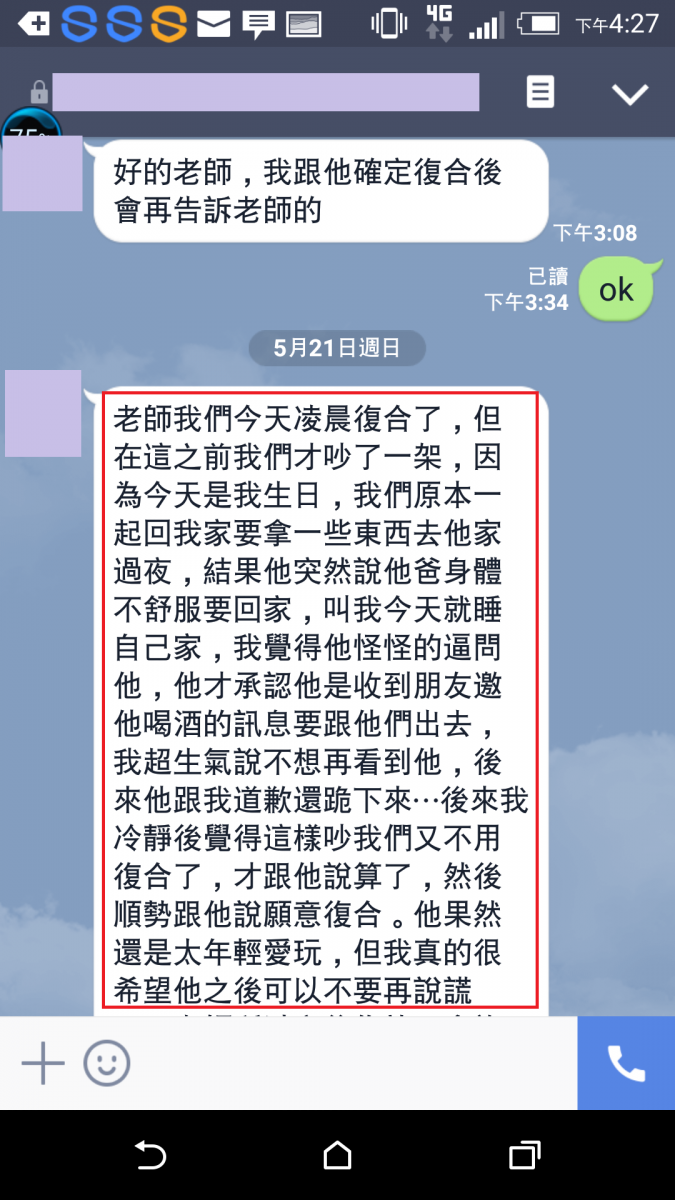The image size is (675, 1200).
Task: Go to the Android home screen
Action: pyautogui.click(x=338, y=1156)
